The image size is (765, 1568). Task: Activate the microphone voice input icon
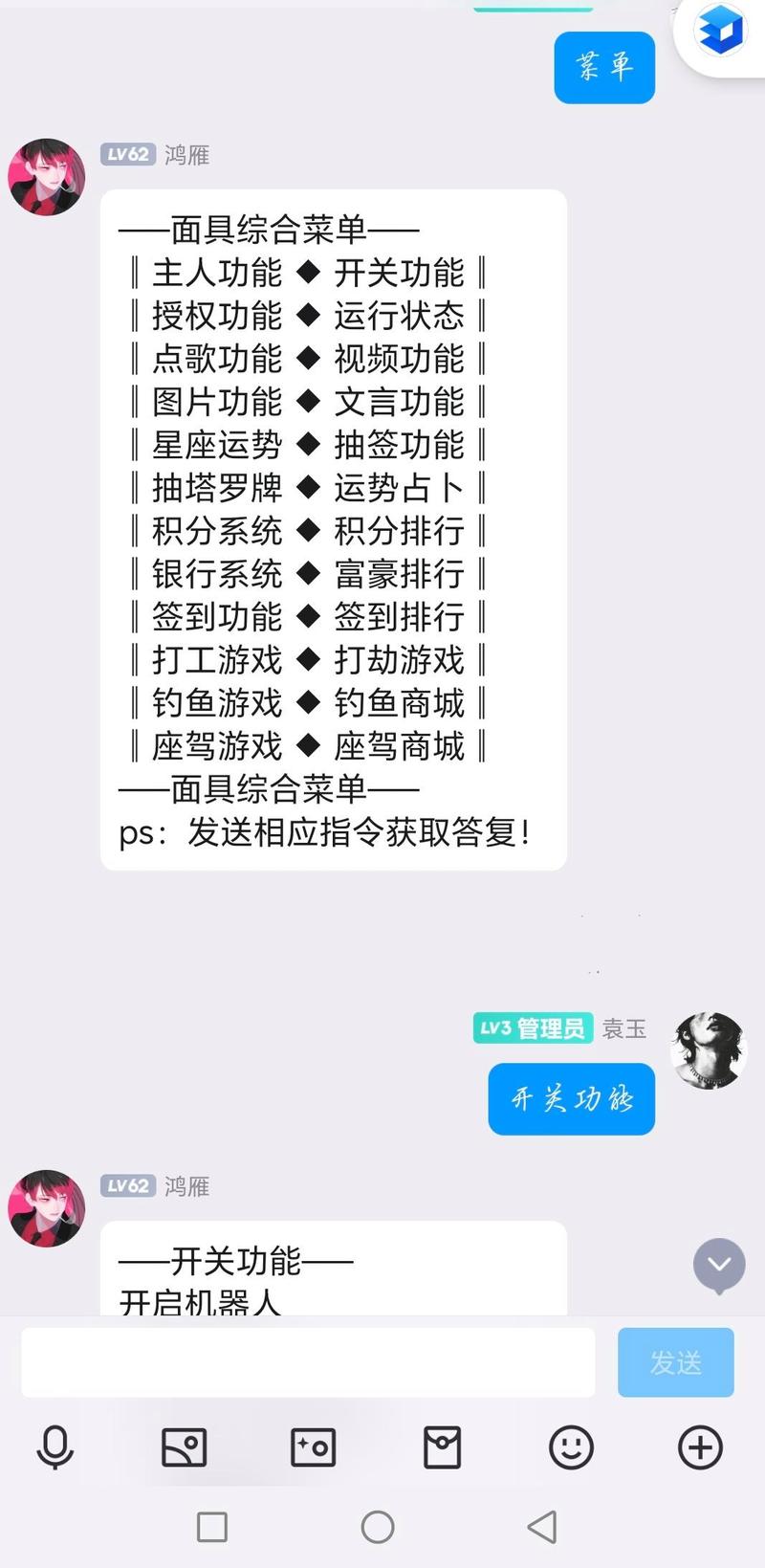click(56, 1447)
